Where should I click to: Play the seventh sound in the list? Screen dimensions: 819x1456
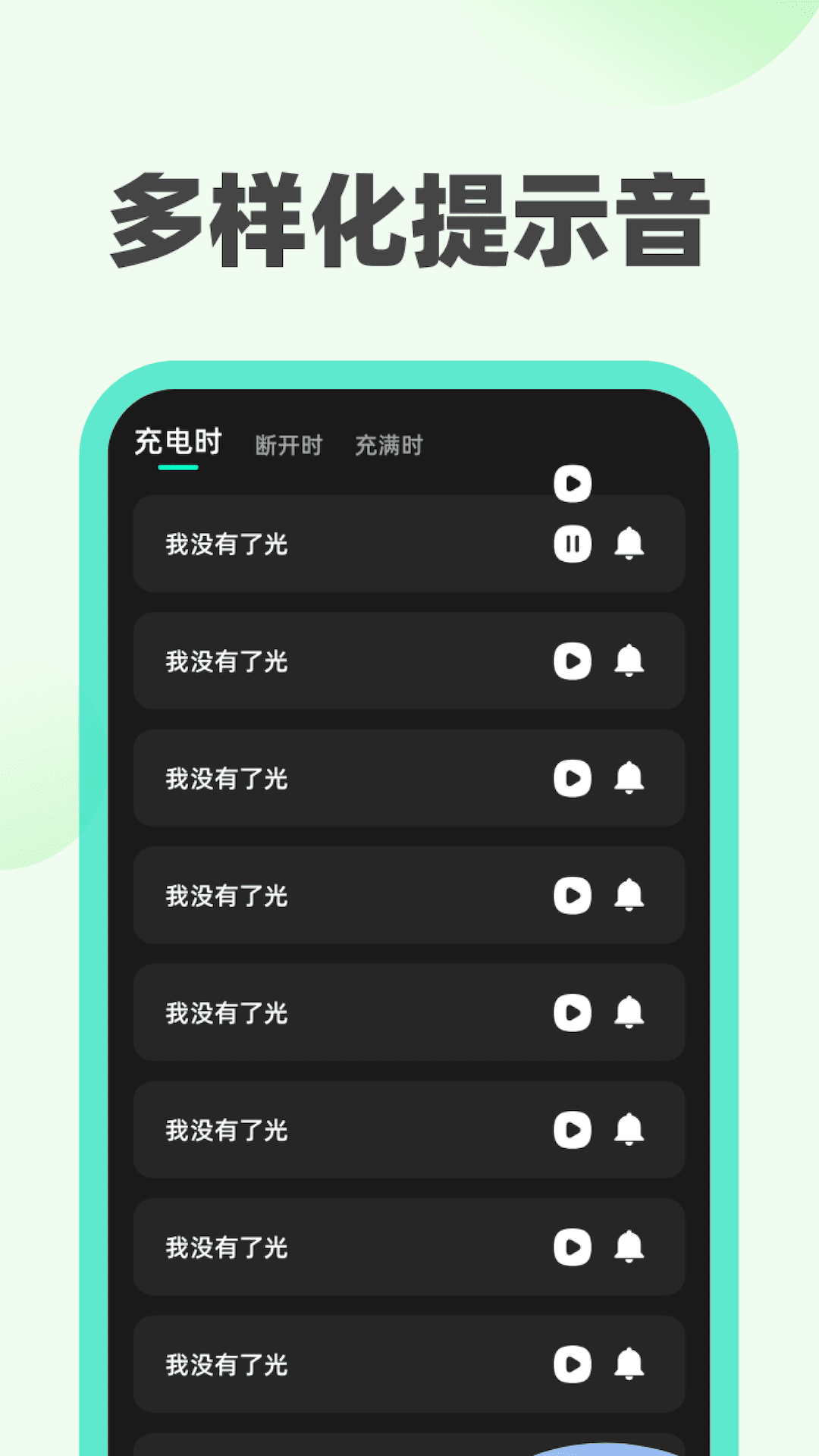(573, 1247)
